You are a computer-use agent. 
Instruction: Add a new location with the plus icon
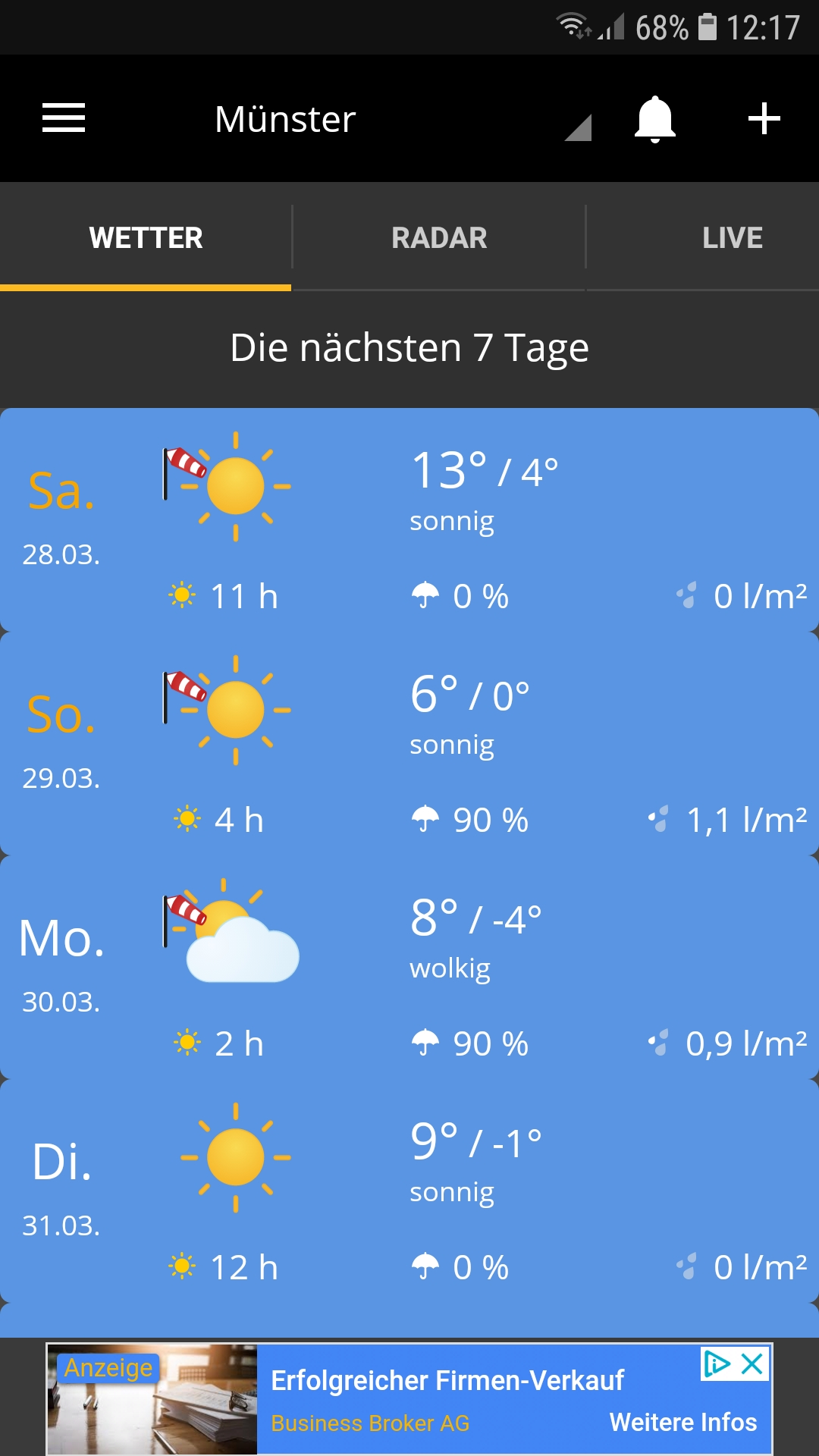(764, 119)
